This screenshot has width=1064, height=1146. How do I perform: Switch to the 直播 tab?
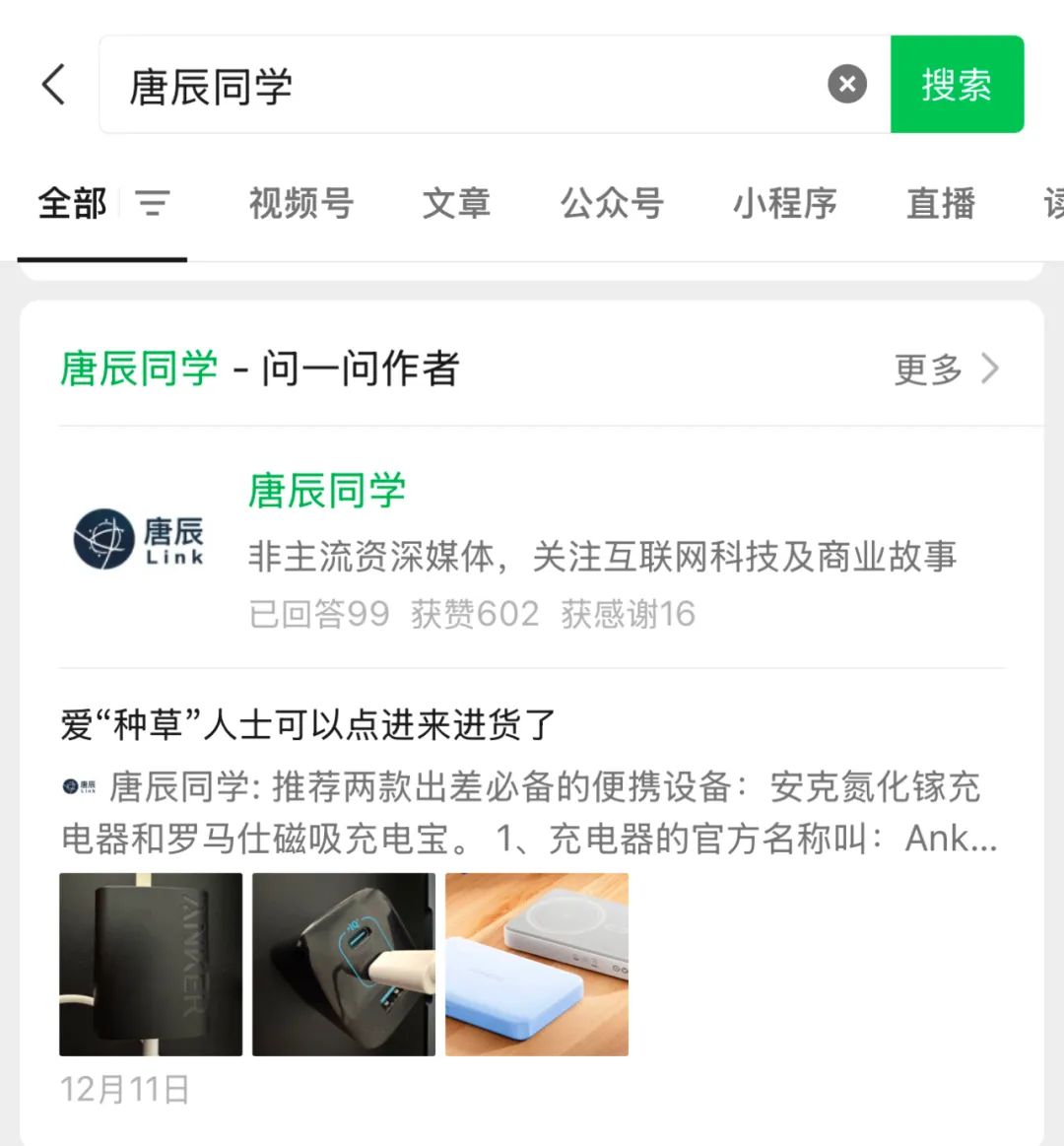point(940,204)
